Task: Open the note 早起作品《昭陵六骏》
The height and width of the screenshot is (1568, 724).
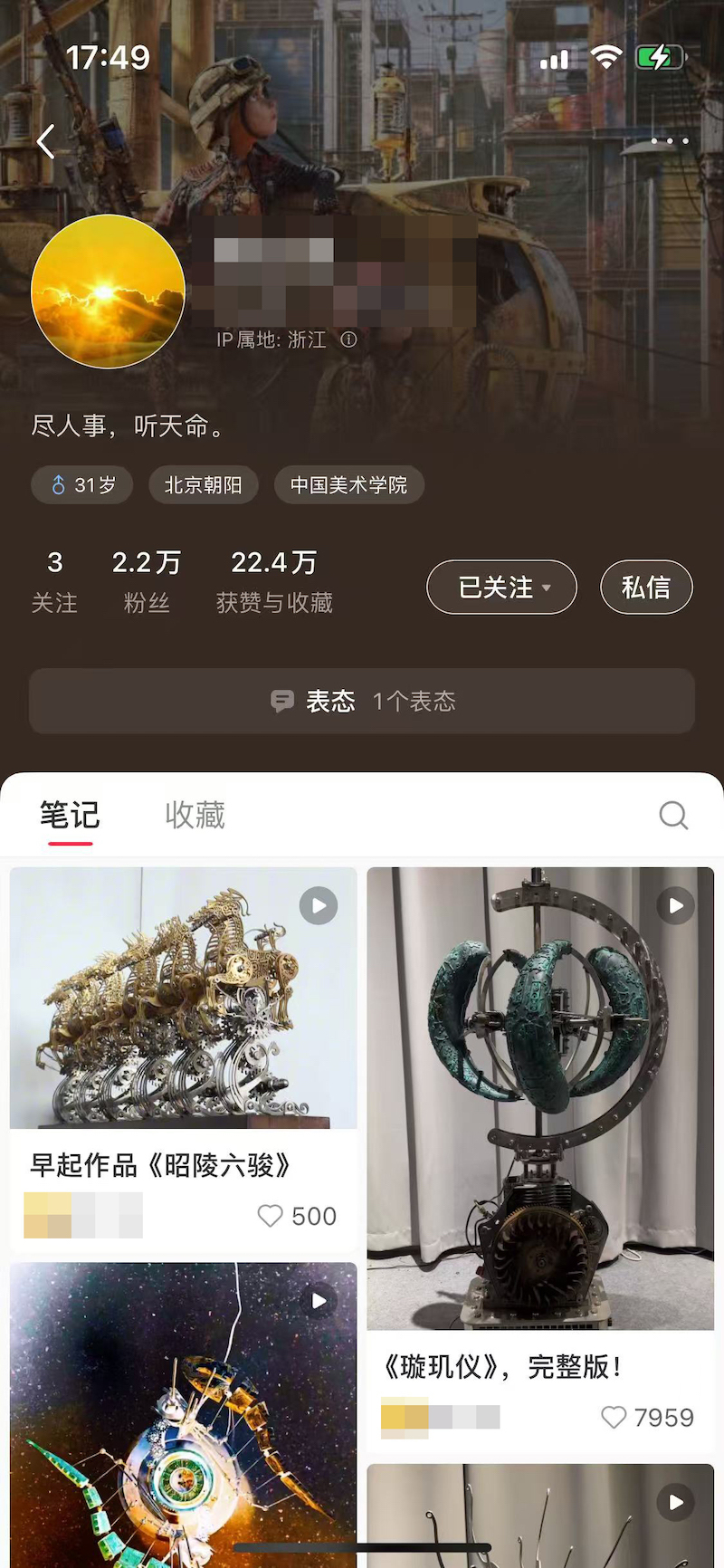Action: point(183,998)
